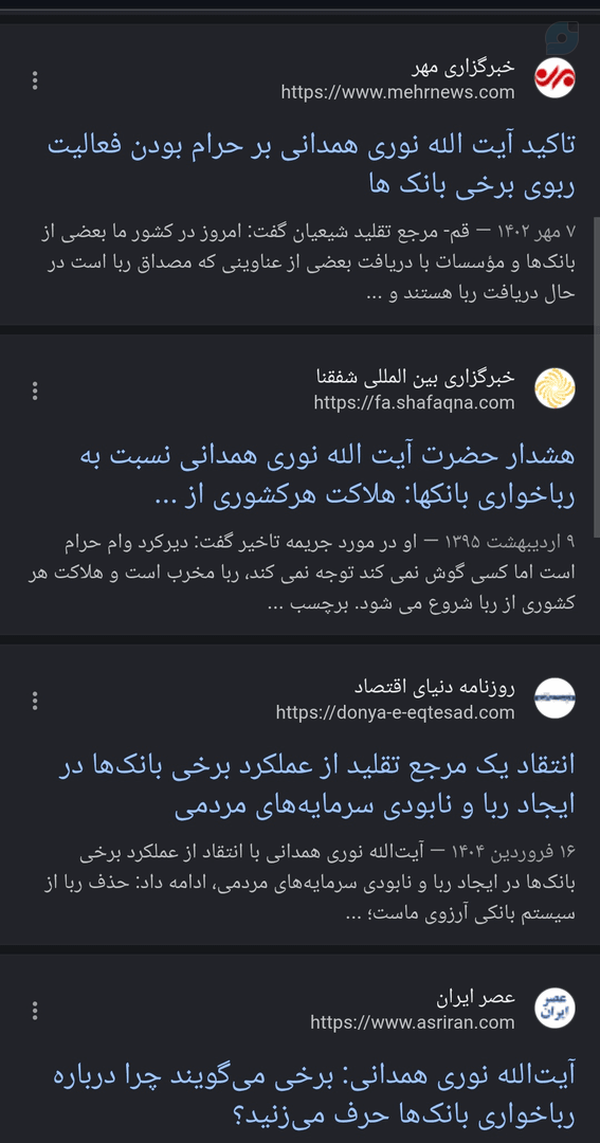Open the Mehr News result about riba in banks
The height and width of the screenshot is (1143, 600).
[311, 165]
